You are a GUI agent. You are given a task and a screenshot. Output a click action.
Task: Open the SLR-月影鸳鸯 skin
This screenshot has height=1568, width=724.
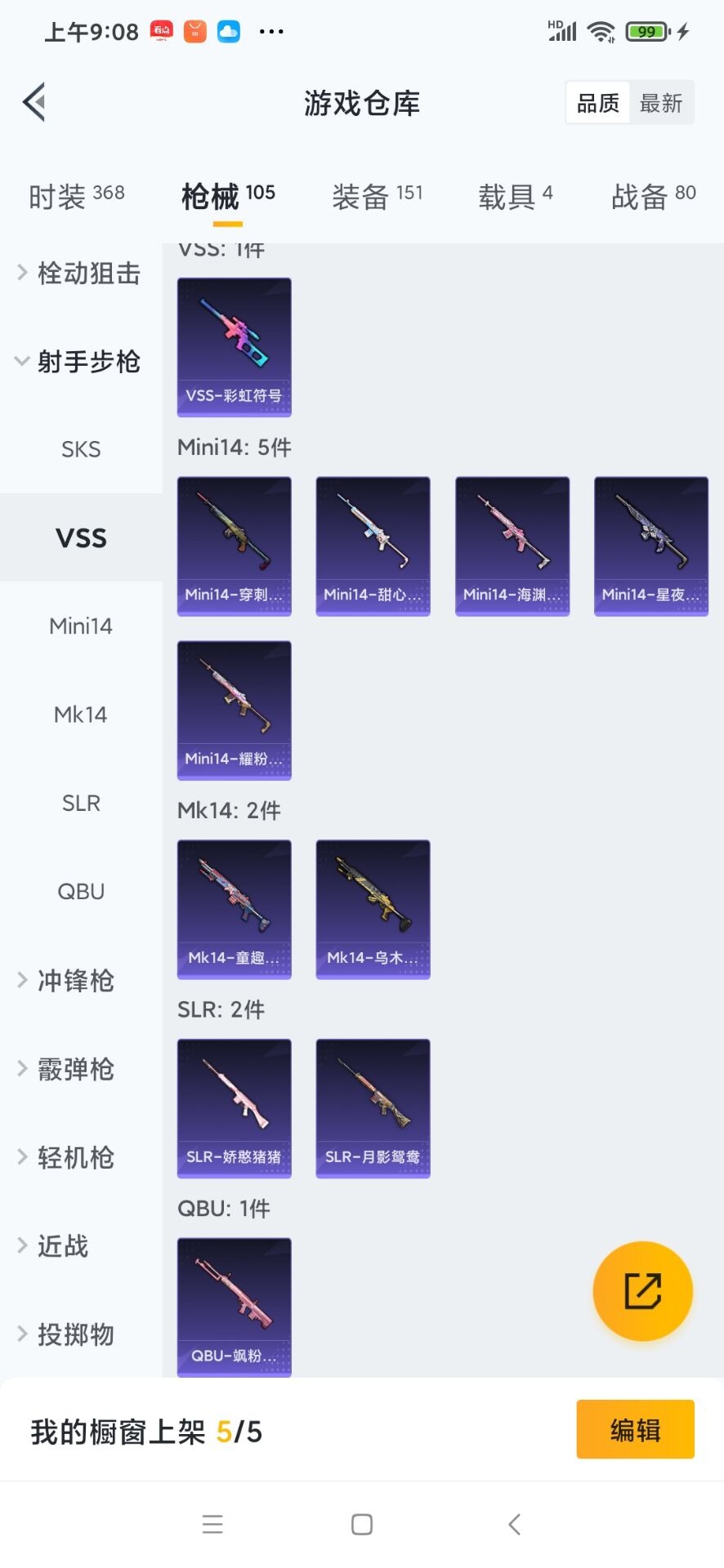pos(373,1108)
